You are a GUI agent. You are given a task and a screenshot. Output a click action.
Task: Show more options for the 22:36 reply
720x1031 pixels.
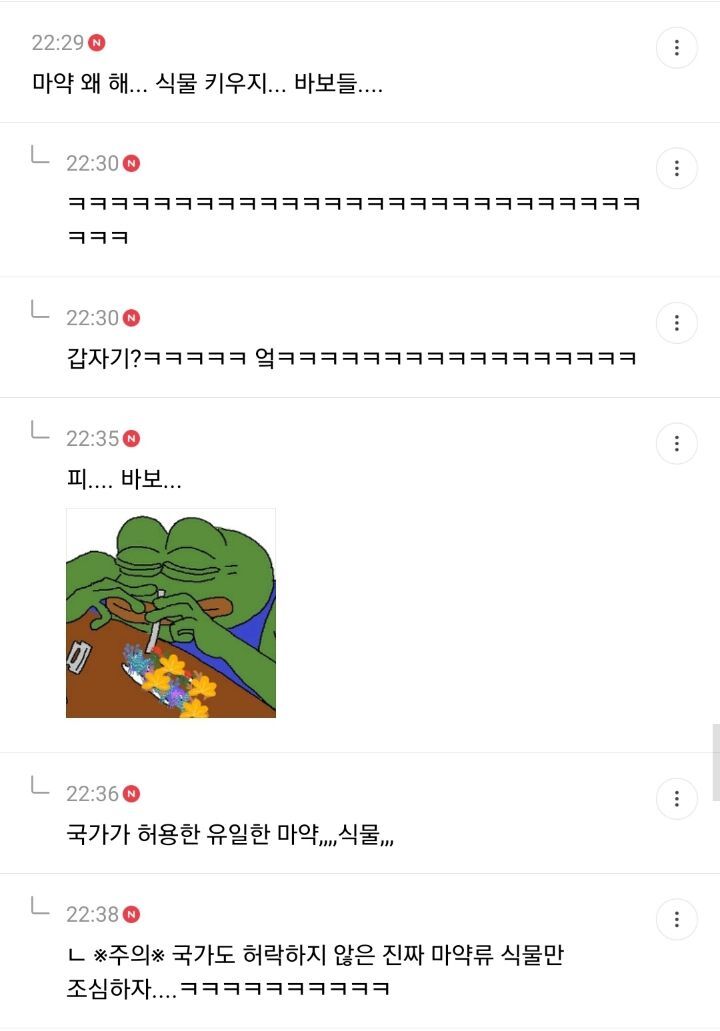[677, 799]
